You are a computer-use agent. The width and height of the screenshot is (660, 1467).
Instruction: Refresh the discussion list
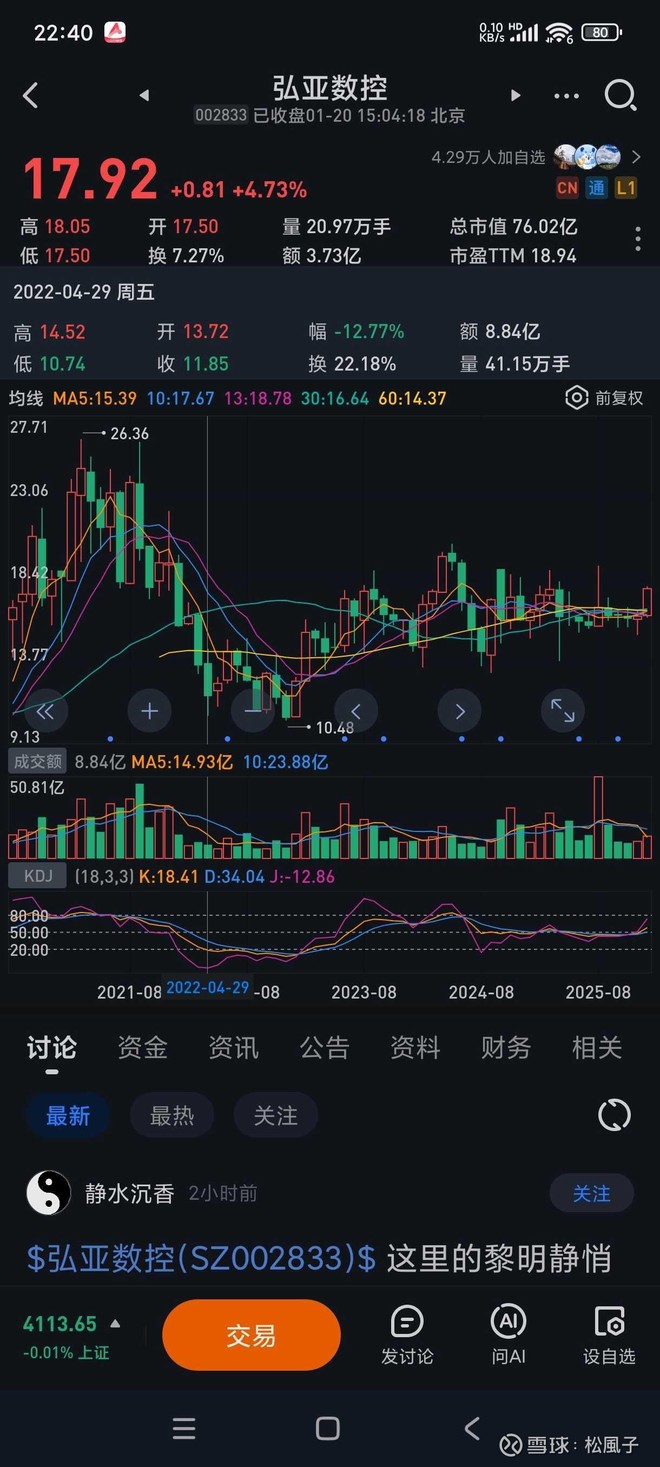pos(614,1115)
